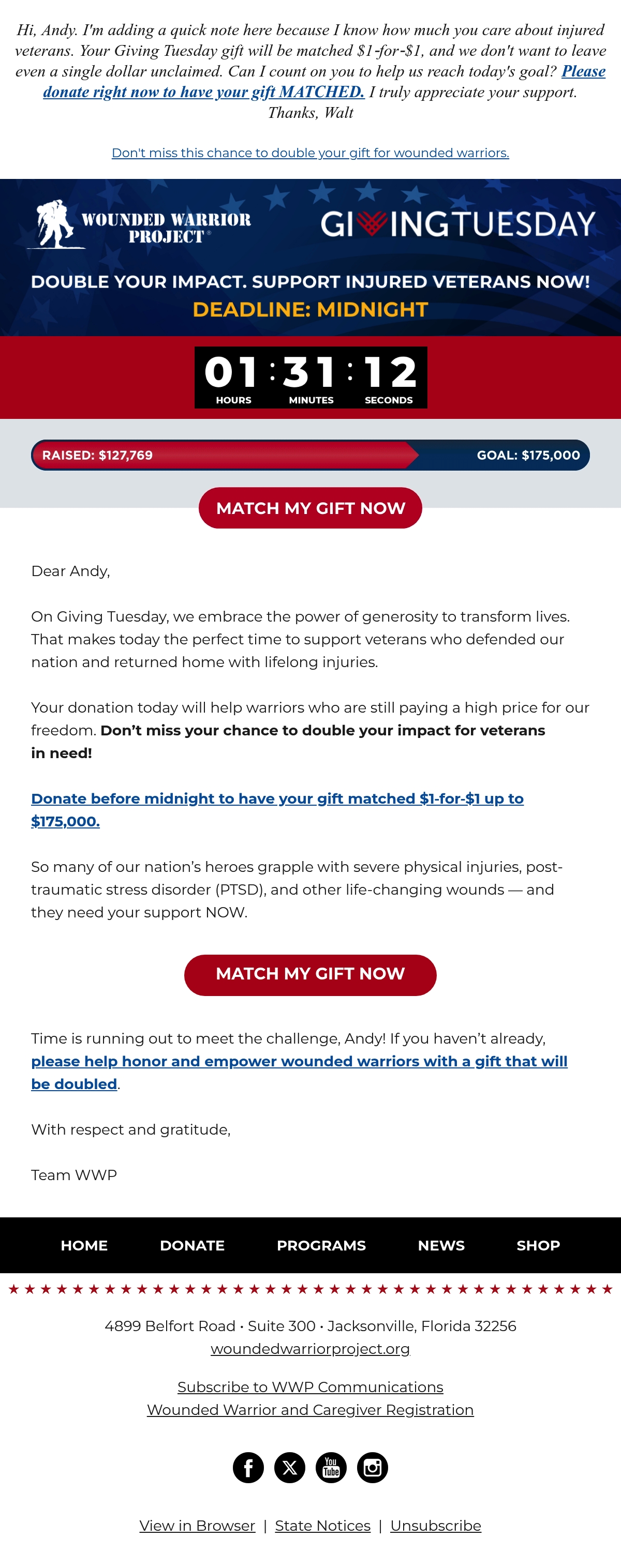Open DONATE in footer menu
The height and width of the screenshot is (1568, 621).
pyautogui.click(x=193, y=1245)
